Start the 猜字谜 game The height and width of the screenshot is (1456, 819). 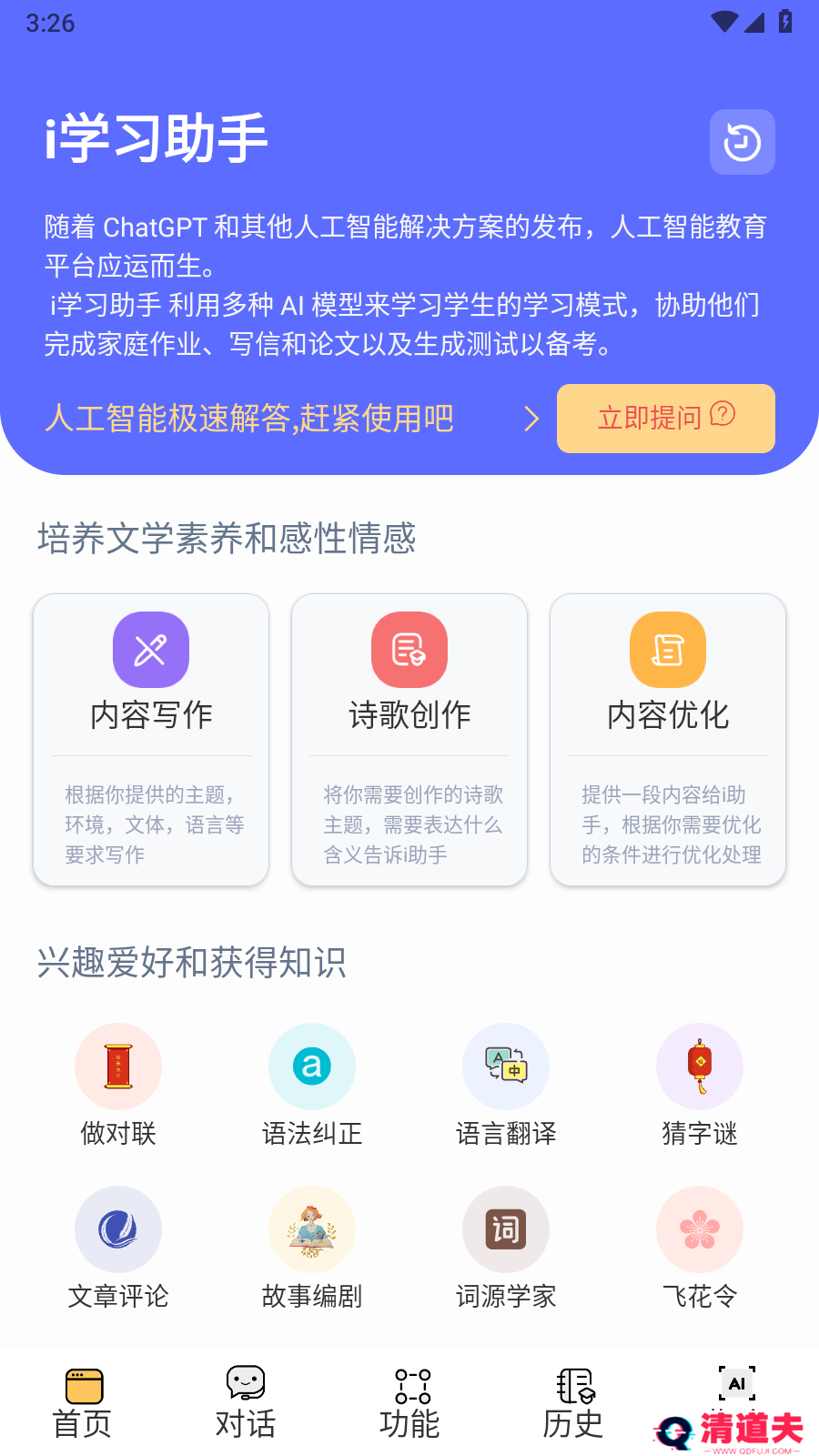700,1085
